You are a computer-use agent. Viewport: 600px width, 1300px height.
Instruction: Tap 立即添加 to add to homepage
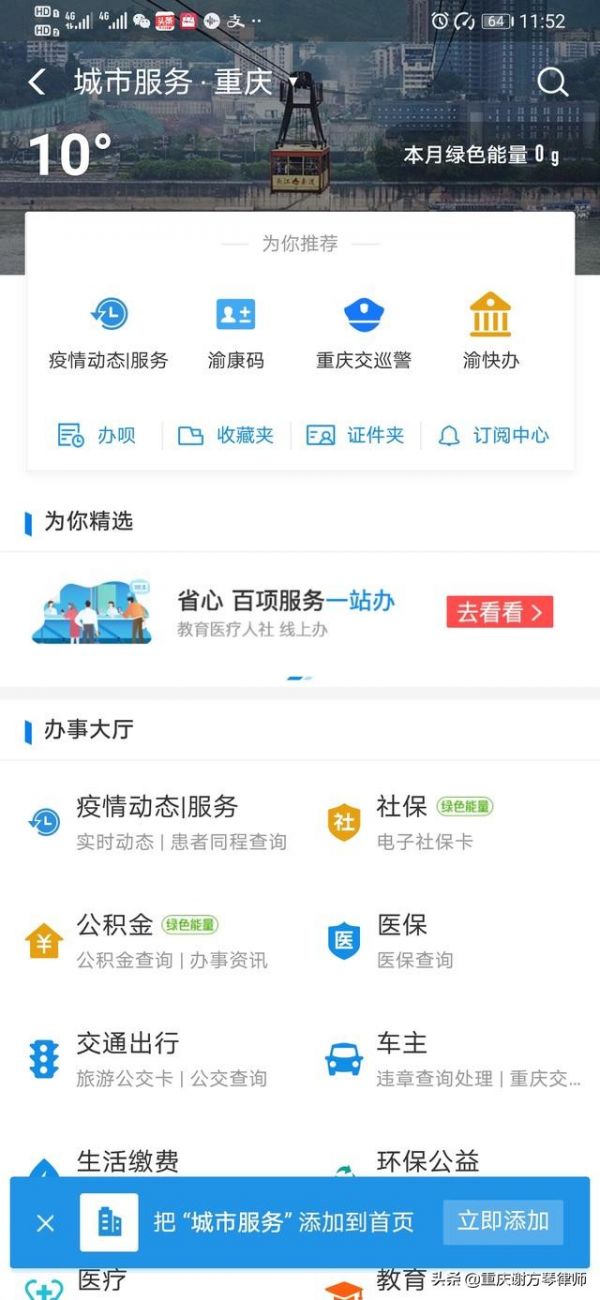pyautogui.click(x=503, y=1221)
